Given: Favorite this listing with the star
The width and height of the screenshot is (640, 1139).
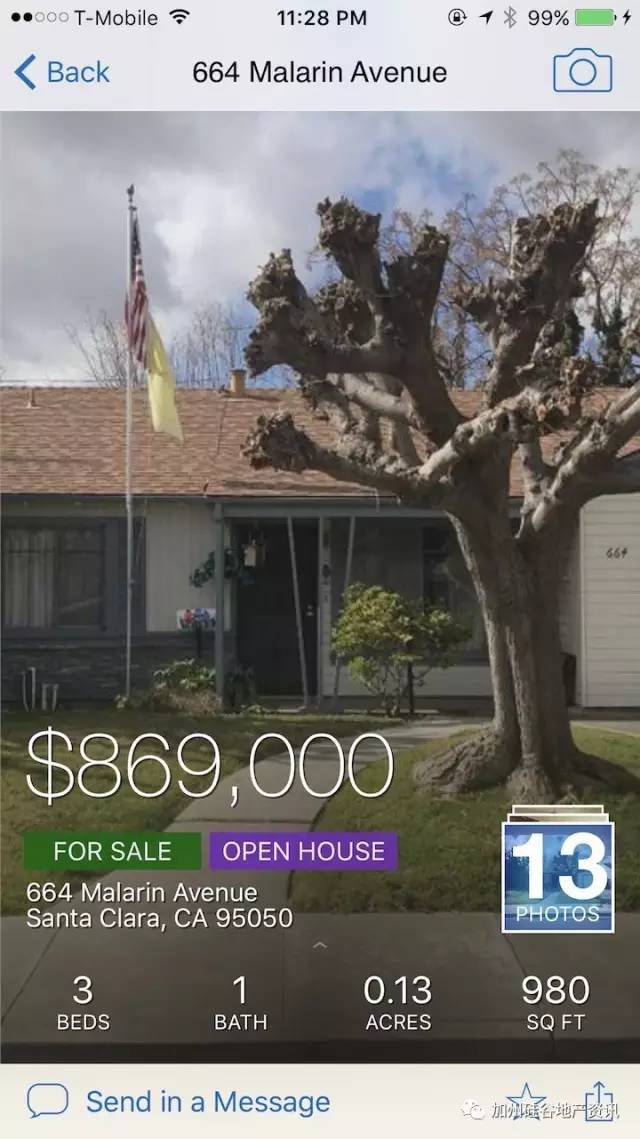Looking at the screenshot, I should pos(526,1101).
